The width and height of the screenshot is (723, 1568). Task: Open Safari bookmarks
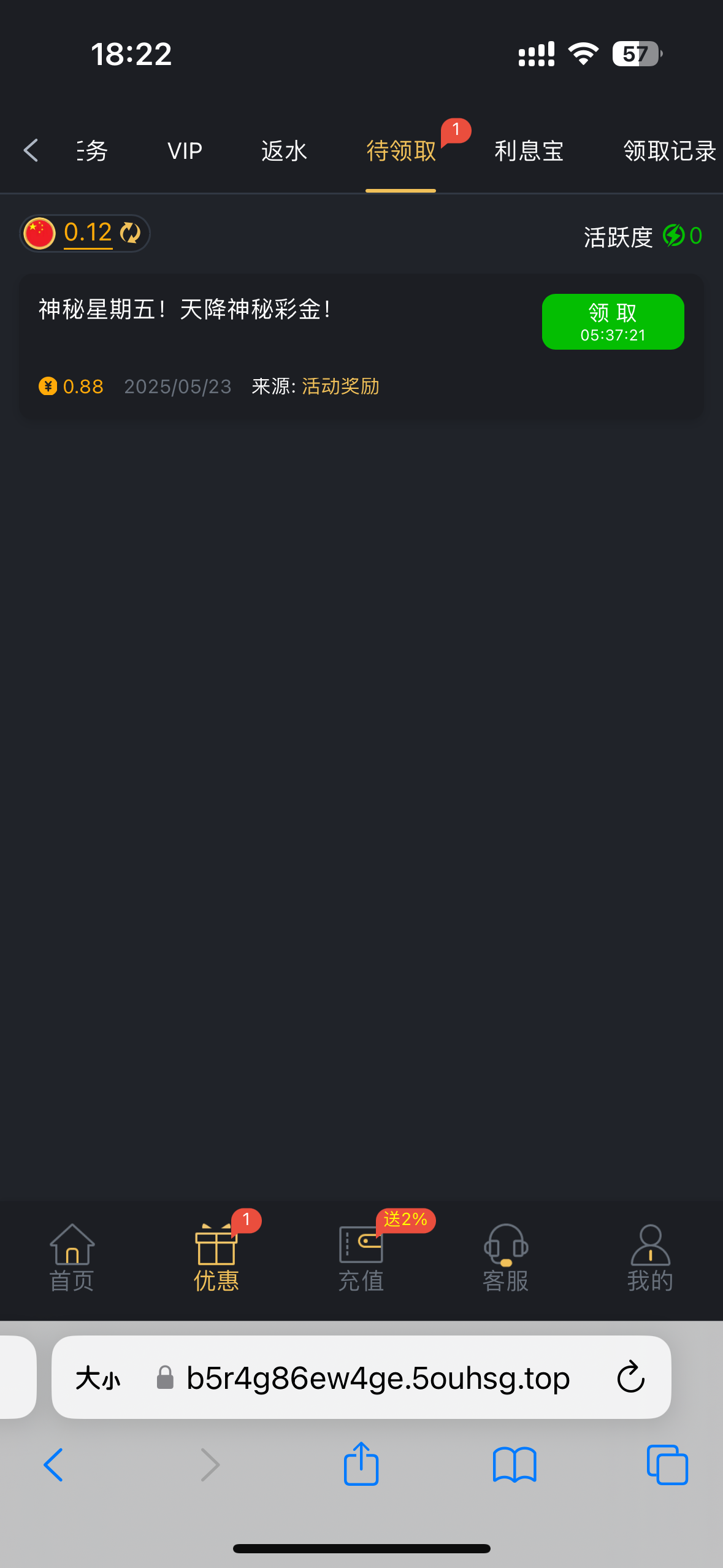coord(514,1464)
